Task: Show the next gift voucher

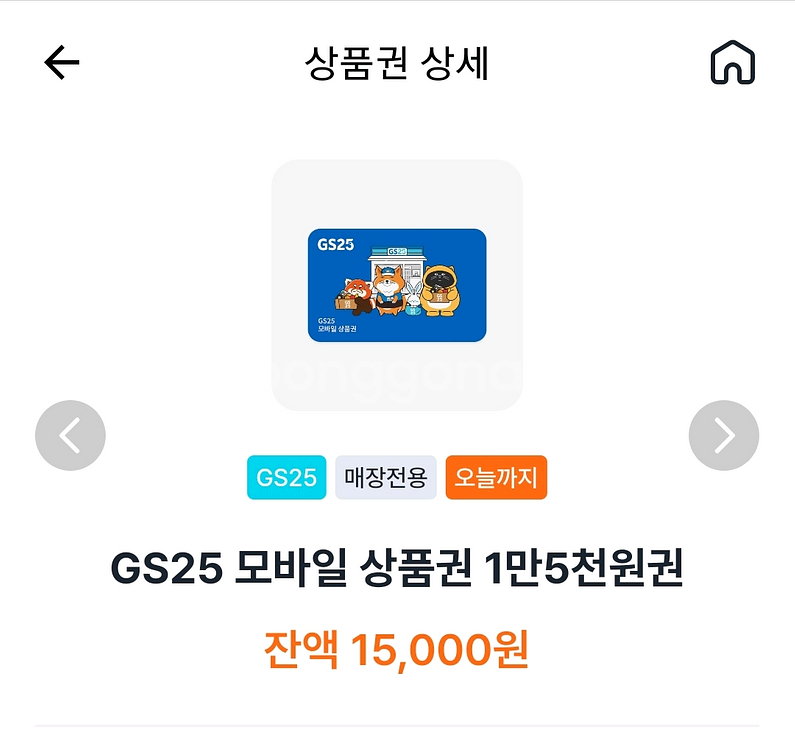Action: (x=724, y=435)
